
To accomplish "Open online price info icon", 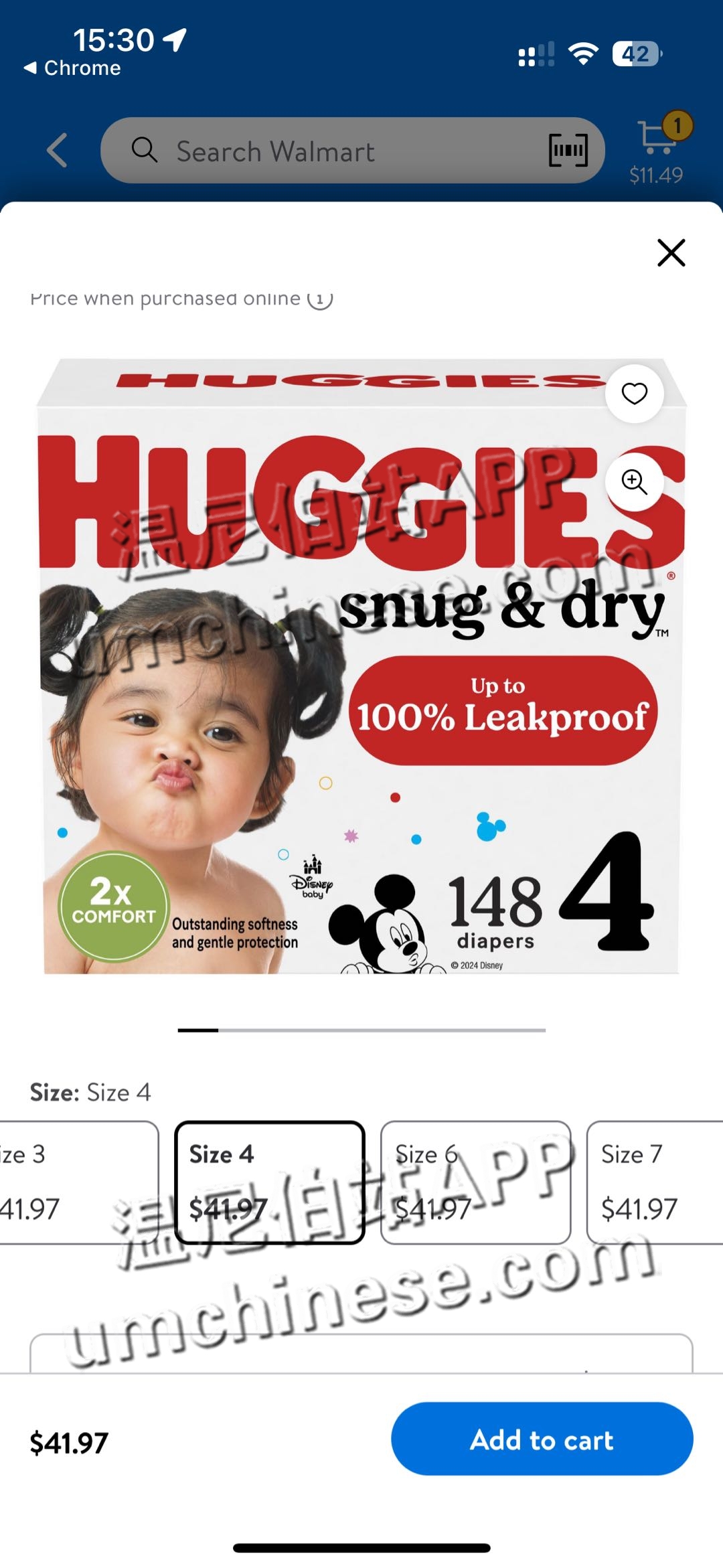I will pos(320,299).
